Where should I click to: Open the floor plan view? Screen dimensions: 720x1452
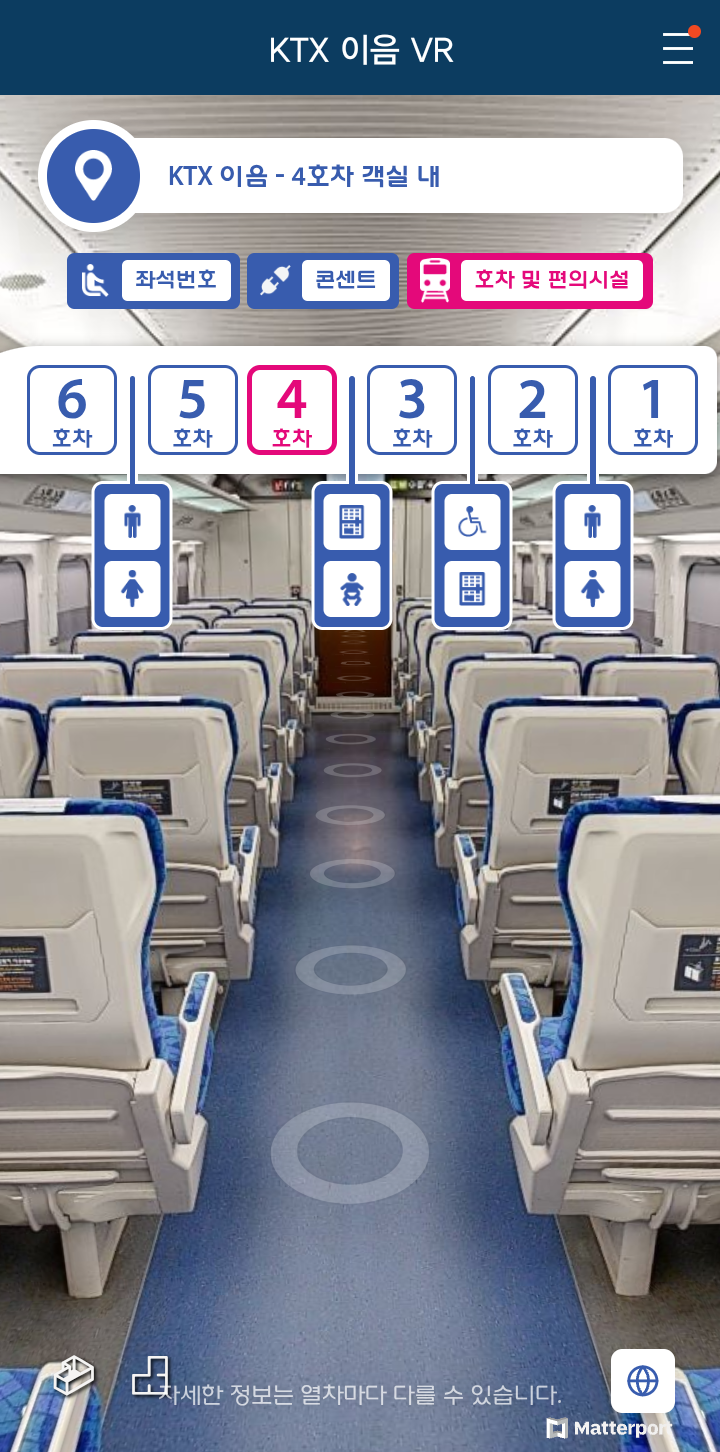[150, 1375]
